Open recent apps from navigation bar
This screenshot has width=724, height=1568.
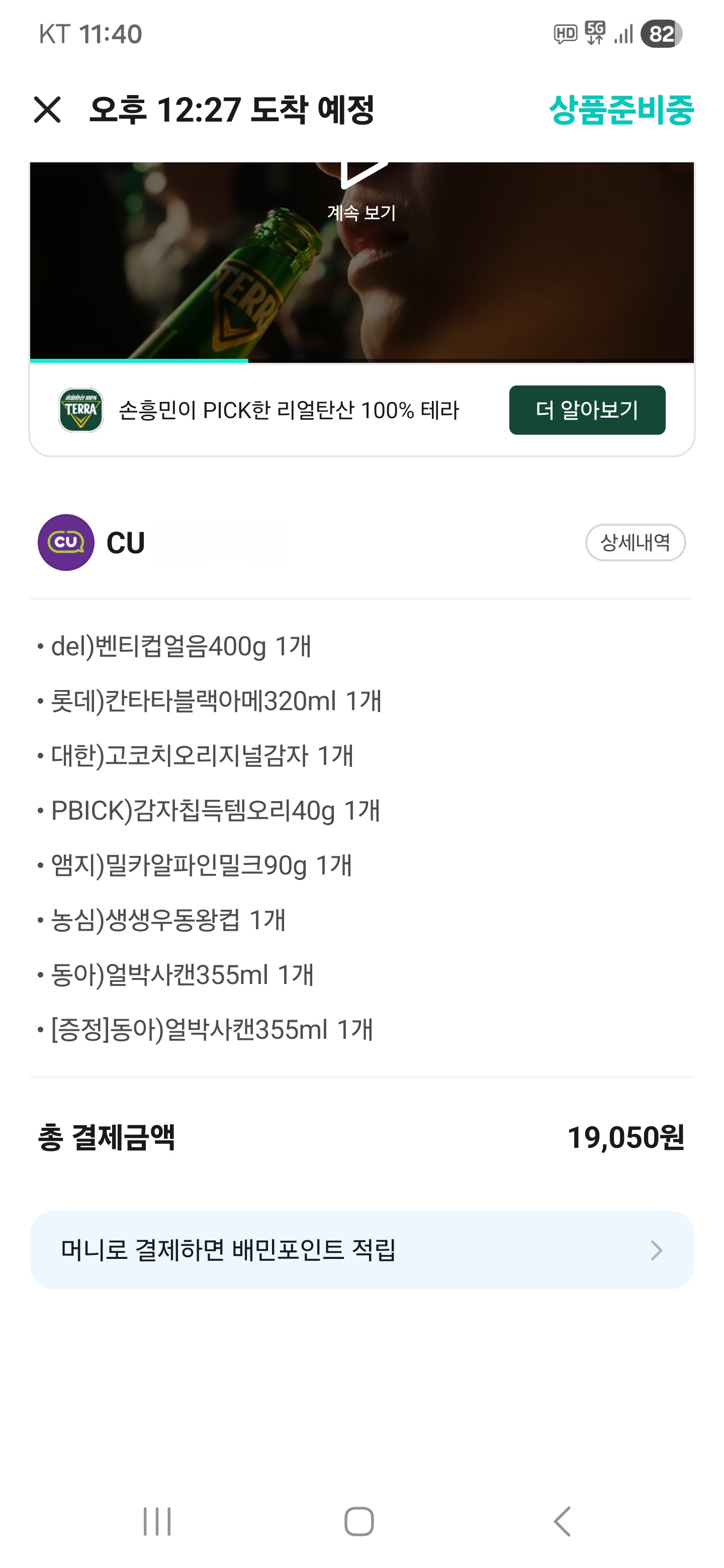157,1521
